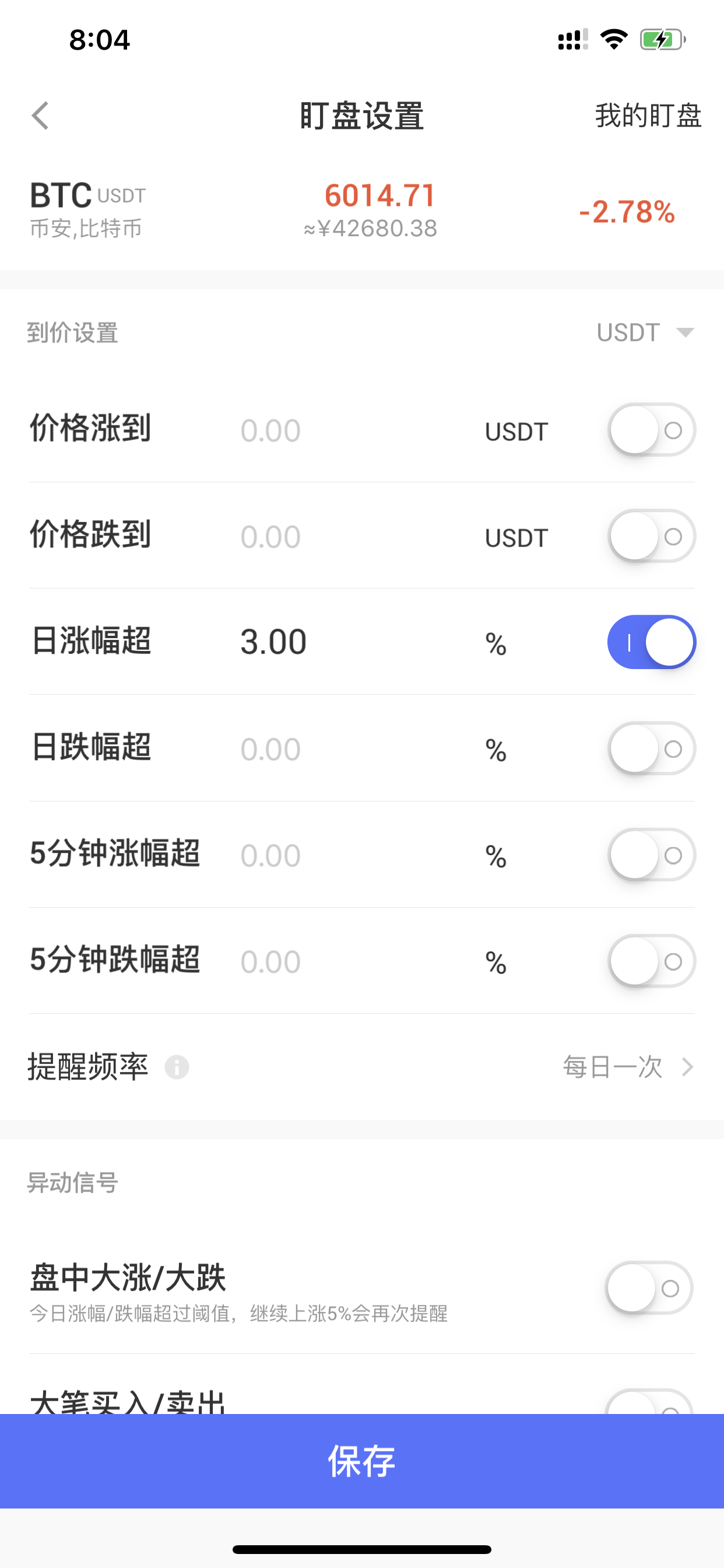Turn on the 价格跌到 toggle
This screenshot has height=1568, width=724.
(652, 535)
